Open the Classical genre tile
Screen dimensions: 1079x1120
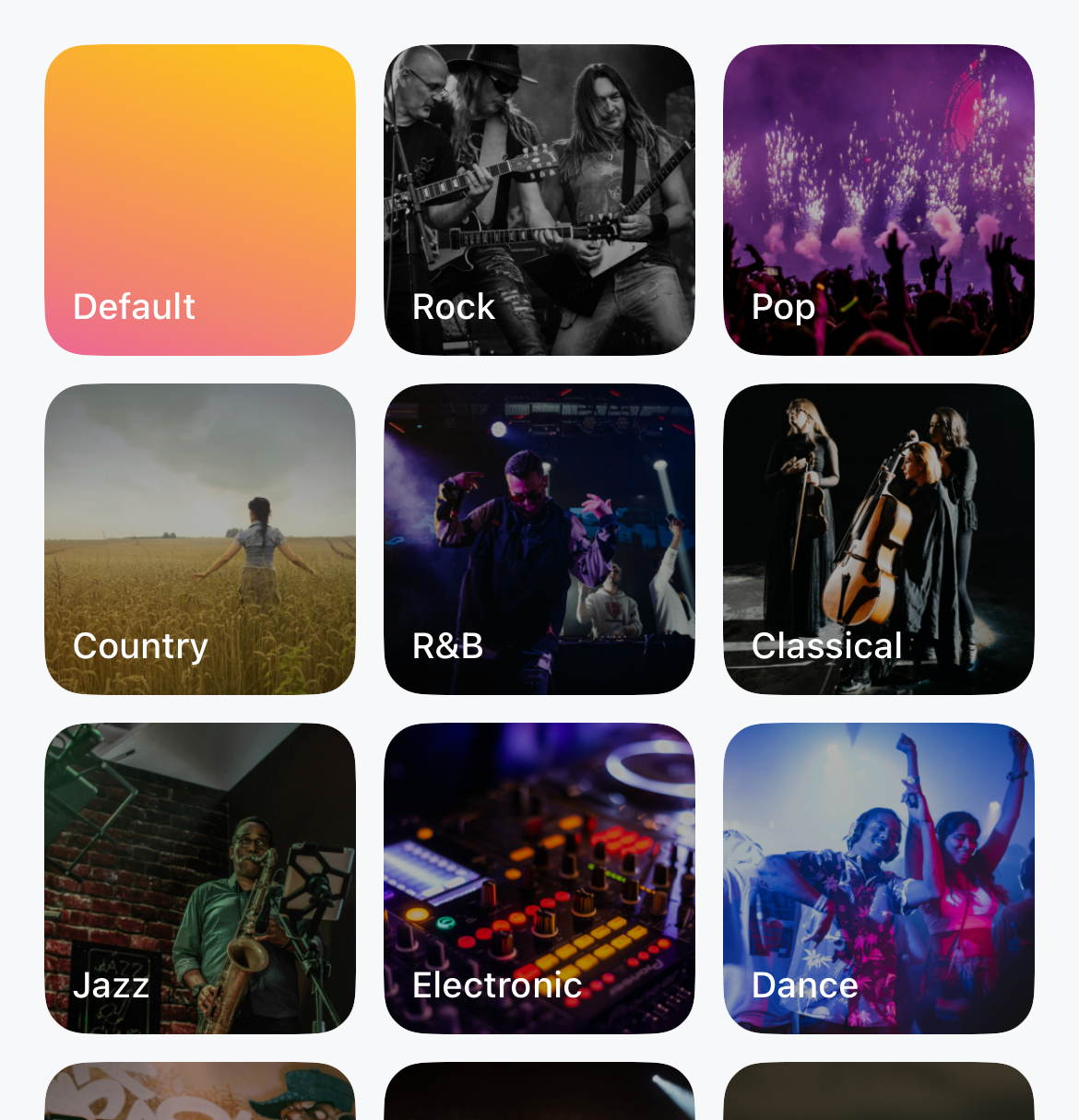pyautogui.click(x=879, y=539)
